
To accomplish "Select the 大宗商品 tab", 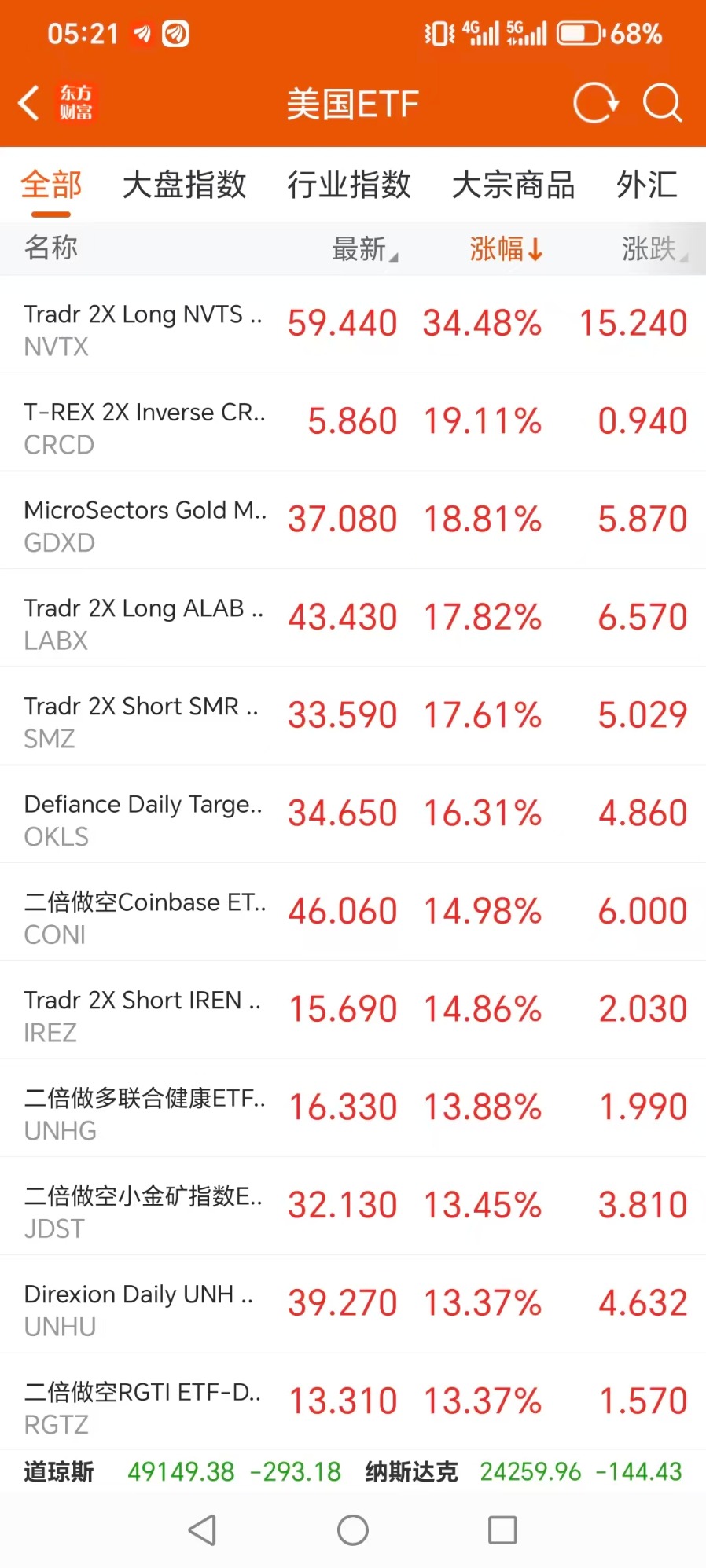I will 513,185.
